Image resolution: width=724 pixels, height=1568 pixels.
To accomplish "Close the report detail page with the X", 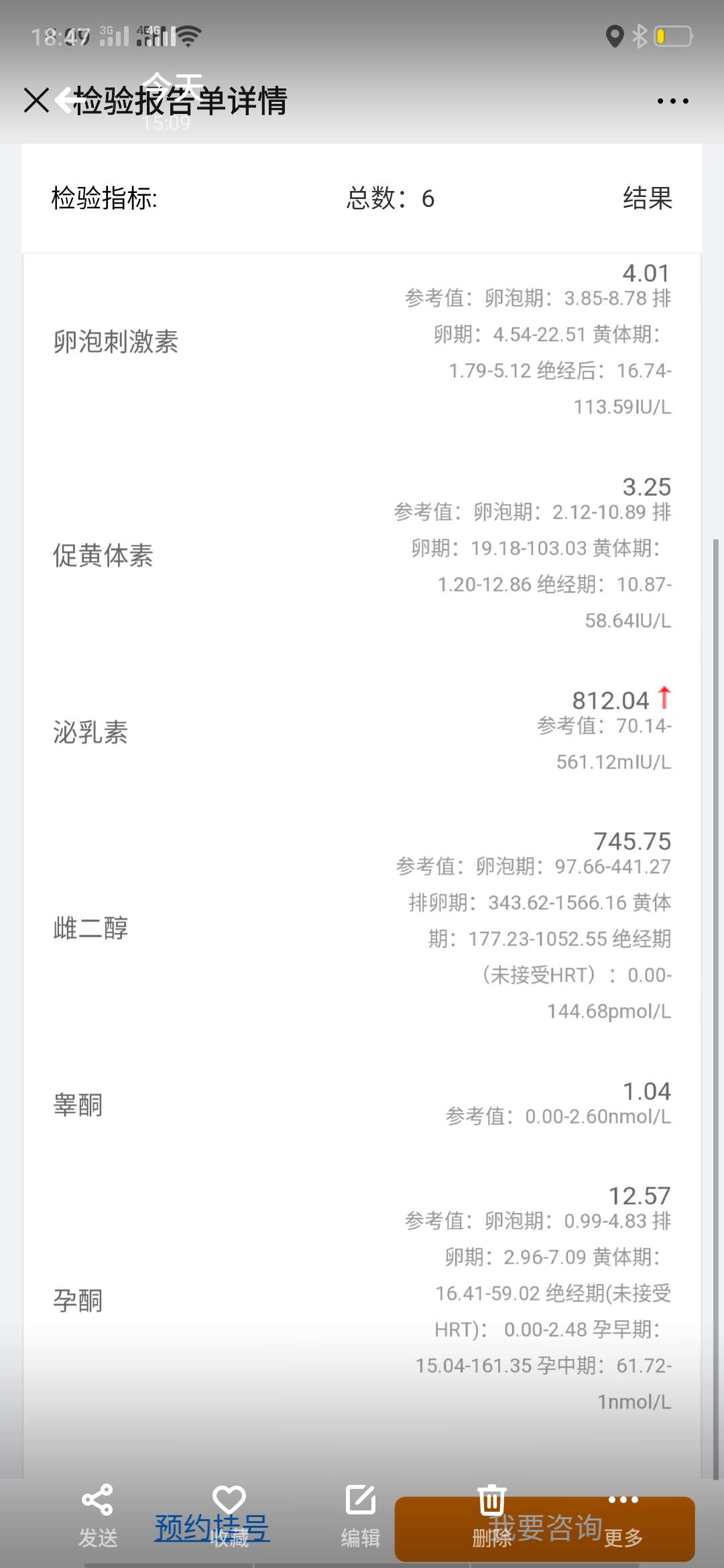I will [35, 101].
